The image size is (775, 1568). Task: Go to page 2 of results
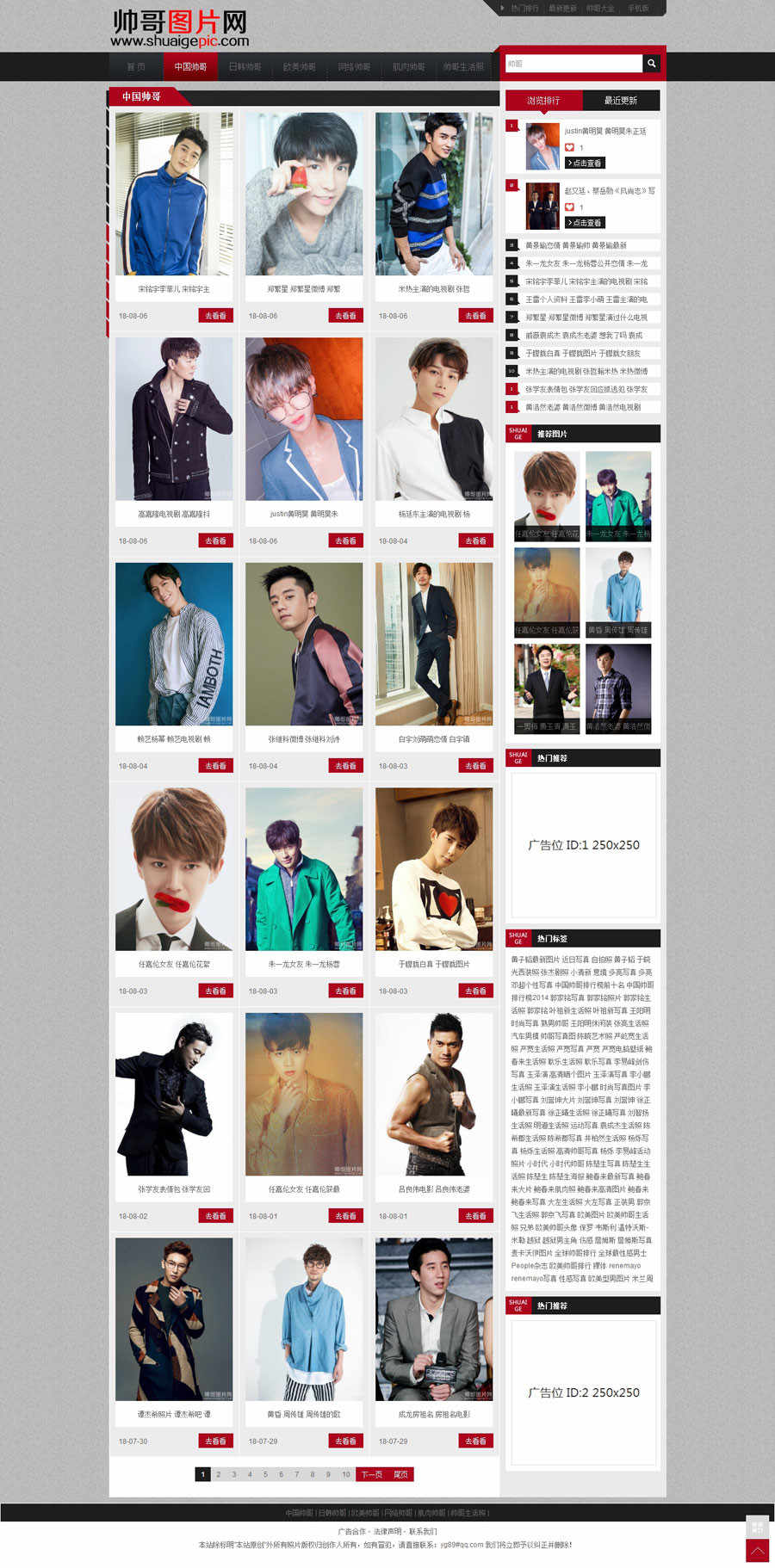pyautogui.click(x=219, y=1474)
